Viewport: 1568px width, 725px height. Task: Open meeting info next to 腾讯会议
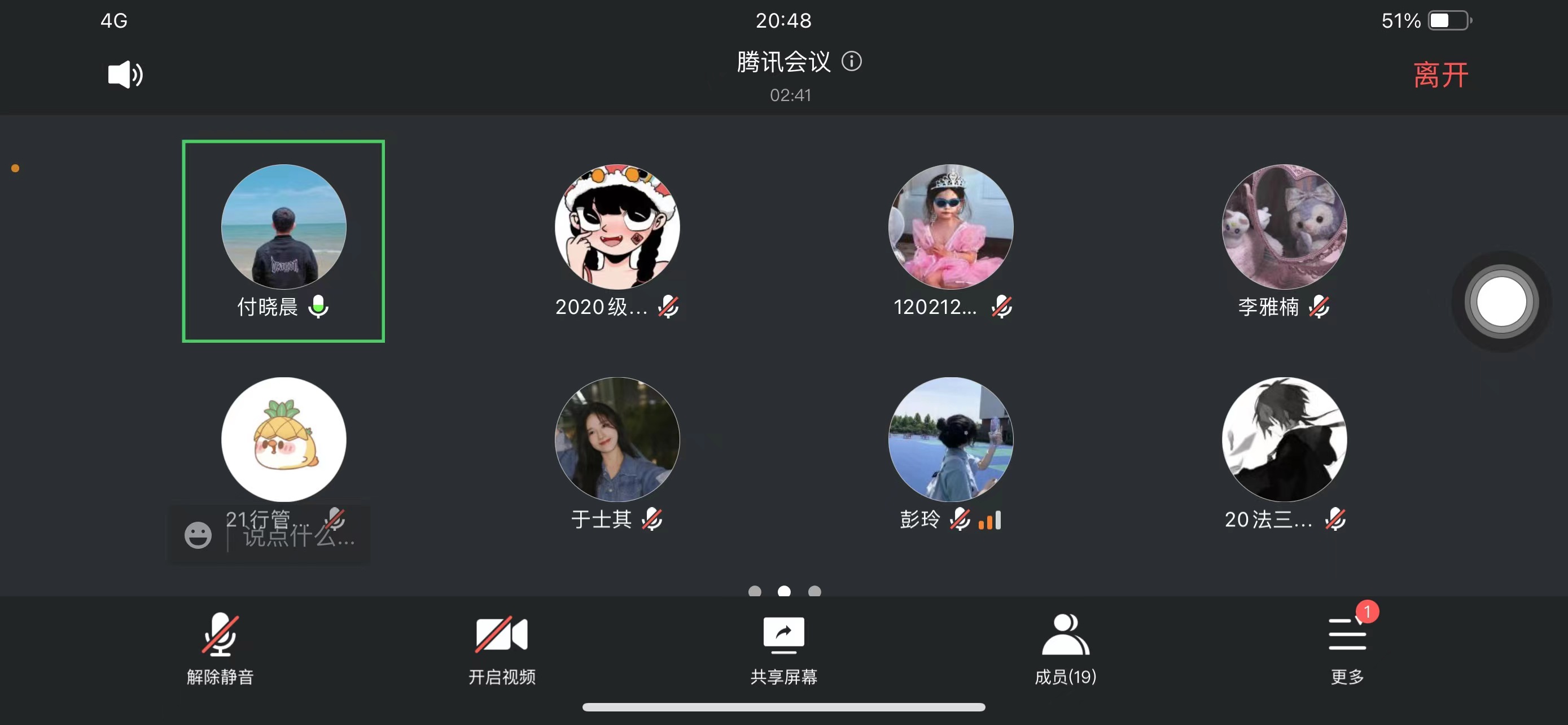(852, 62)
